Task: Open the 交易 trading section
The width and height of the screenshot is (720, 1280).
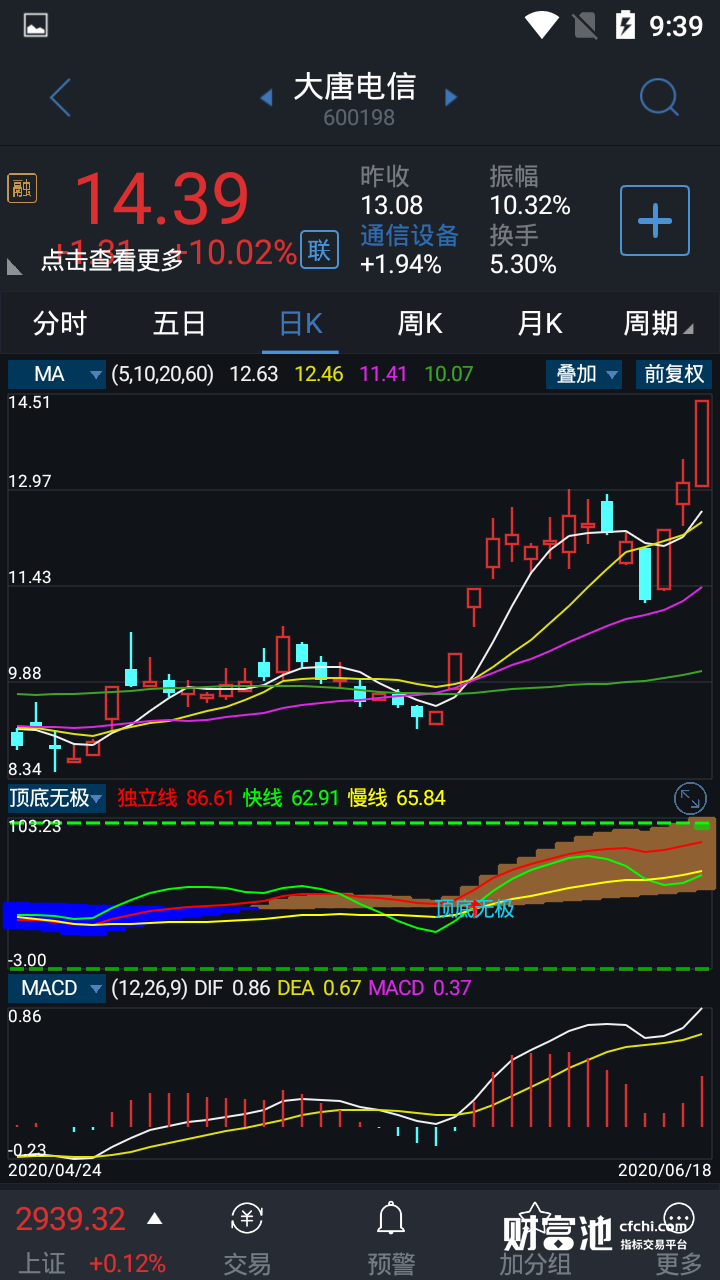Action: [x=246, y=1238]
